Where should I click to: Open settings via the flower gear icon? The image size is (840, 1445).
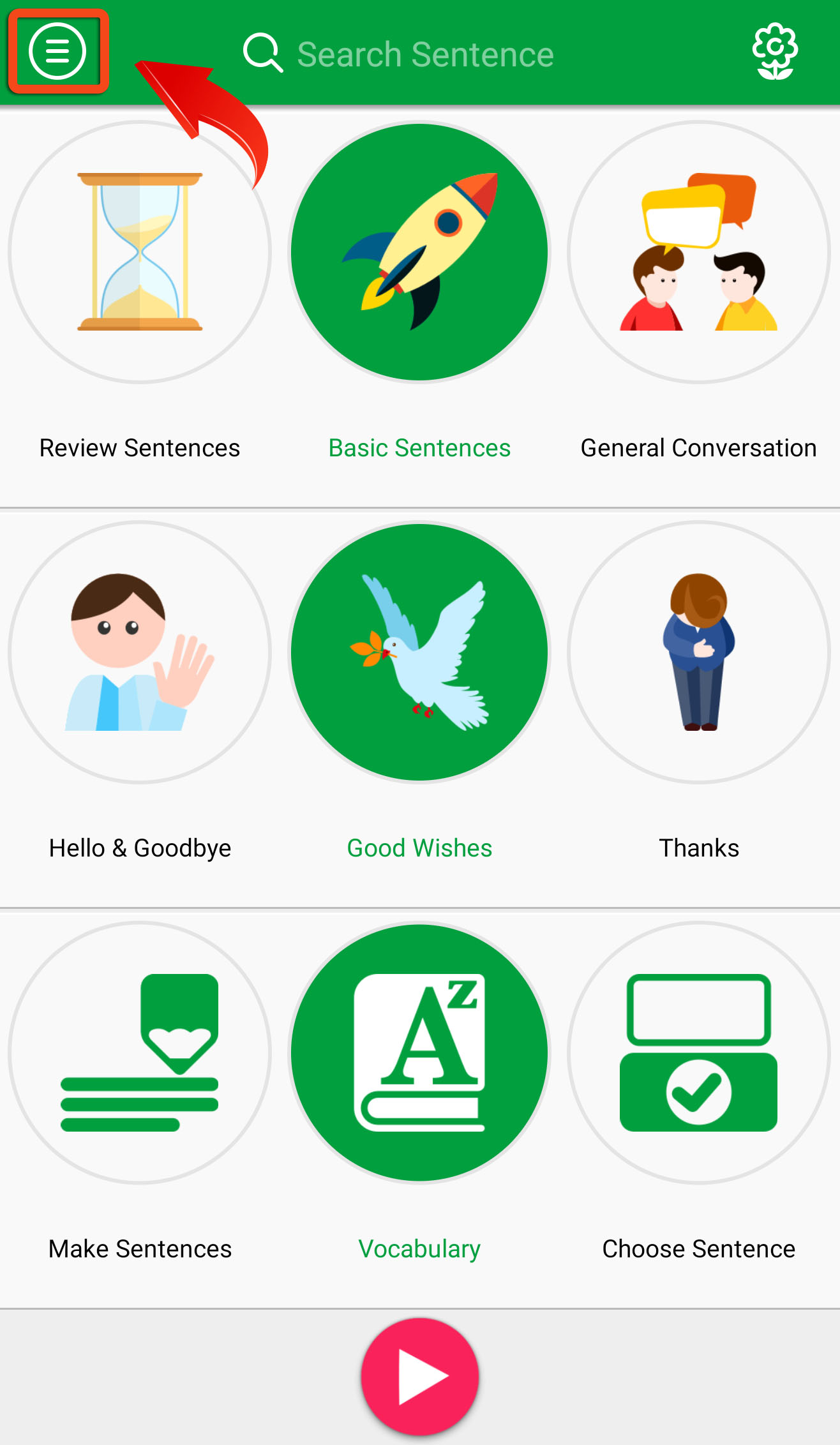(775, 51)
